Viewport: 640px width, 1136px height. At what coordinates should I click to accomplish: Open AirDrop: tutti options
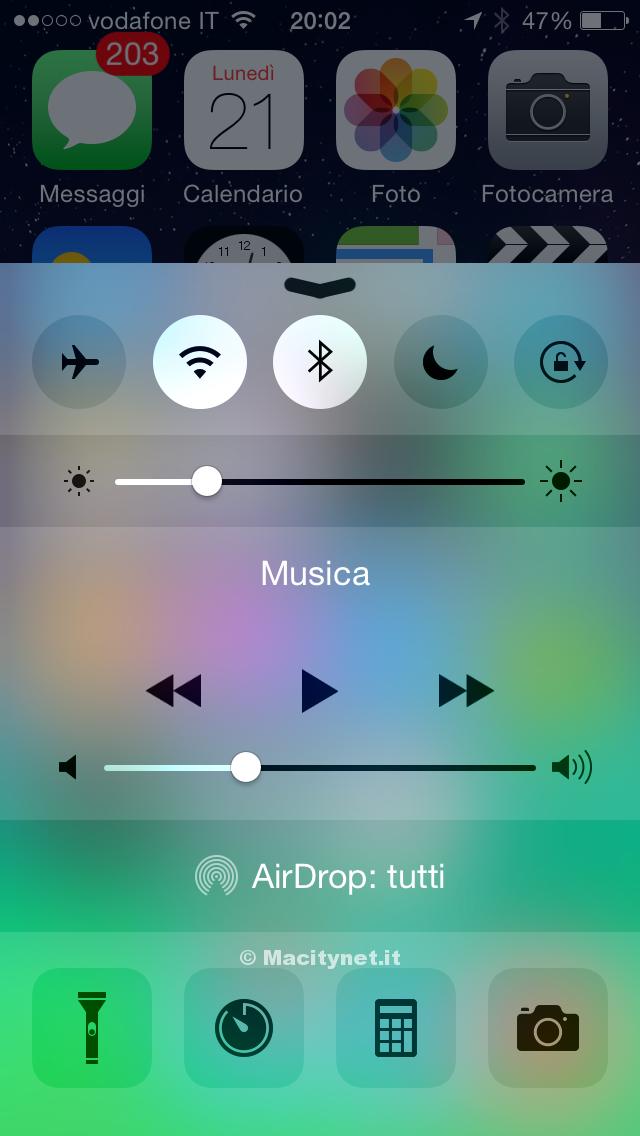[320, 876]
